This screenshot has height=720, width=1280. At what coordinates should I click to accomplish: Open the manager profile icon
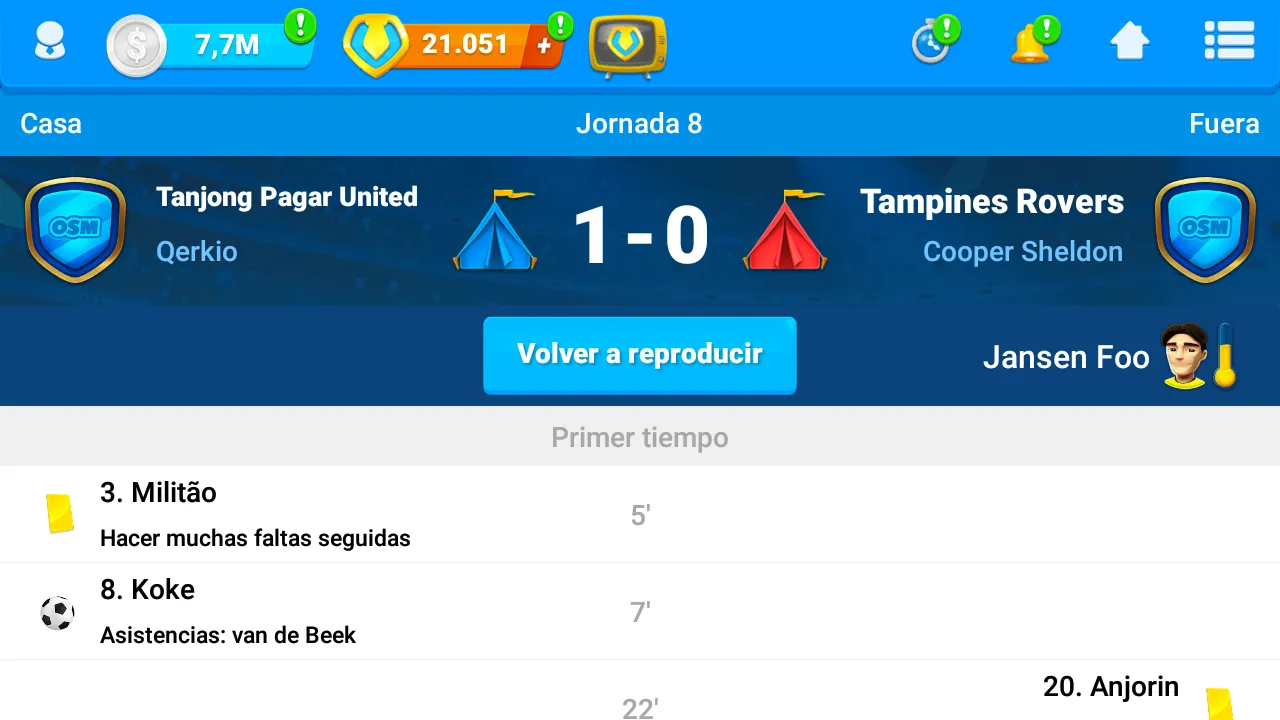pyautogui.click(x=50, y=42)
